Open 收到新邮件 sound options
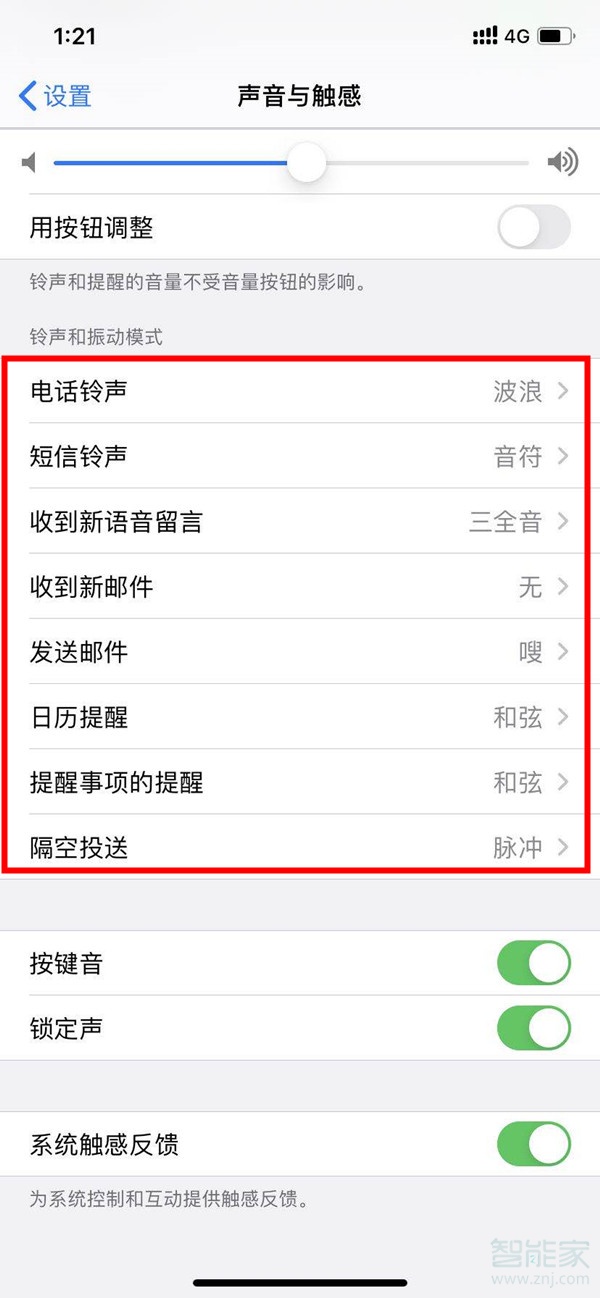 pos(300,587)
